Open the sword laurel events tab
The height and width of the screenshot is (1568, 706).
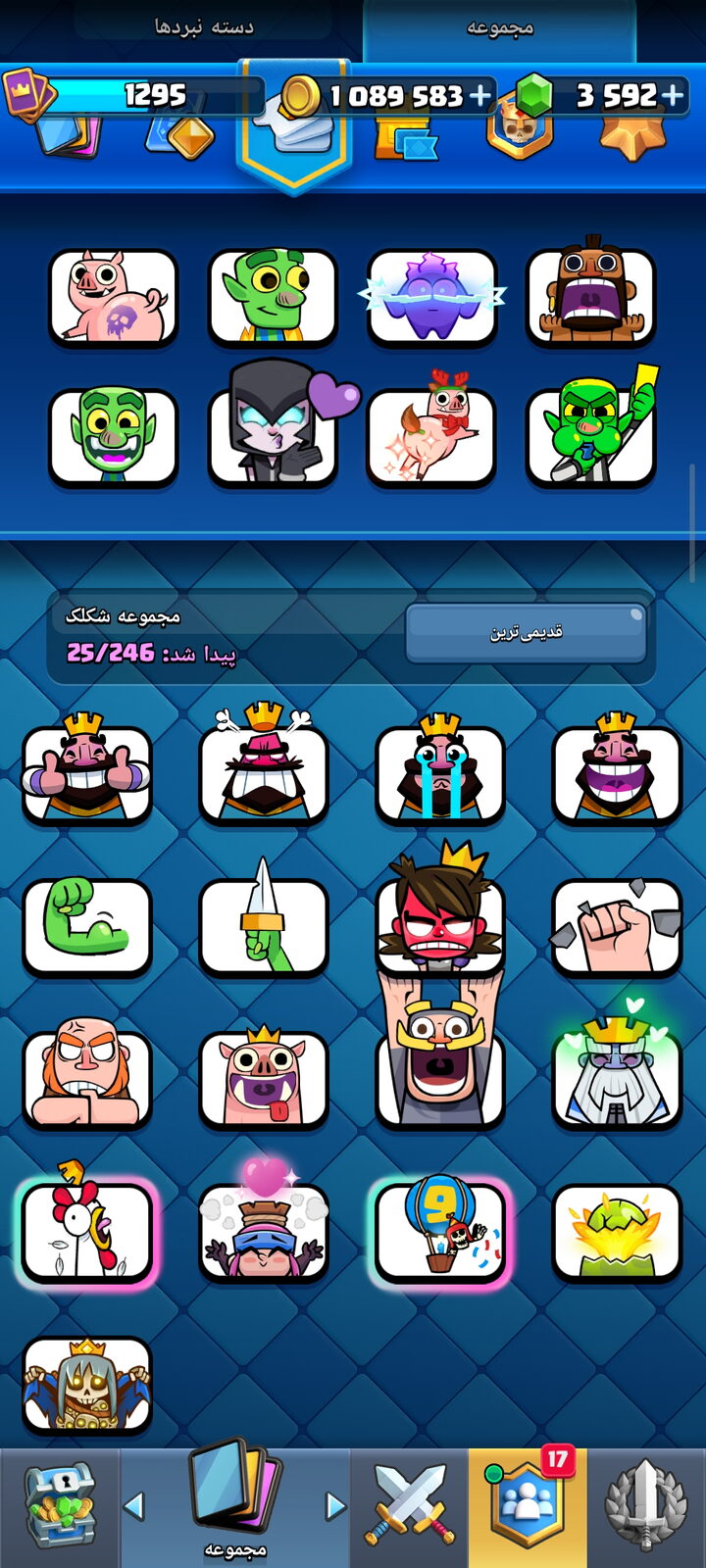(x=645, y=1507)
